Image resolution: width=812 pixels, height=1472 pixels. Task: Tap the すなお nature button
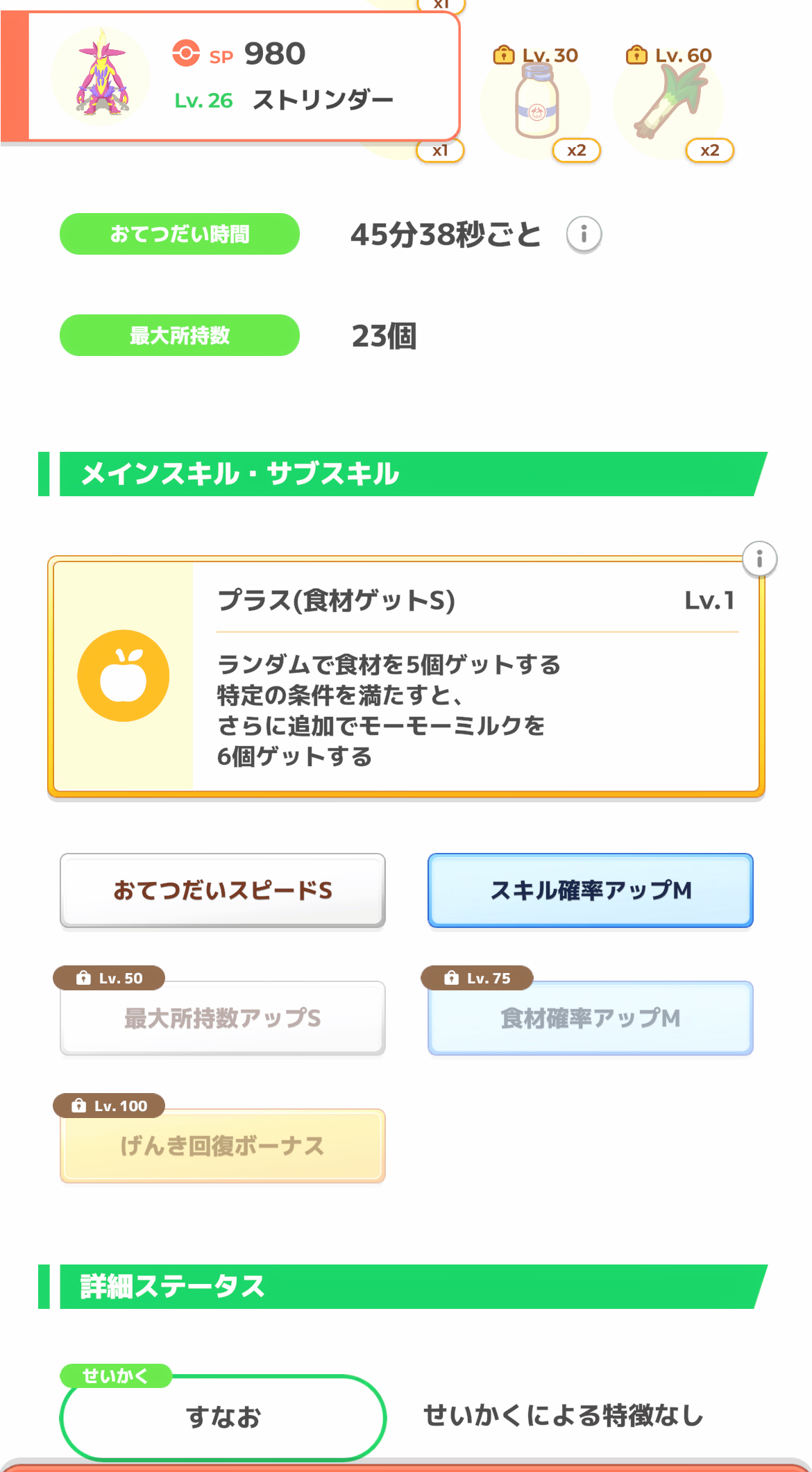click(x=223, y=1417)
